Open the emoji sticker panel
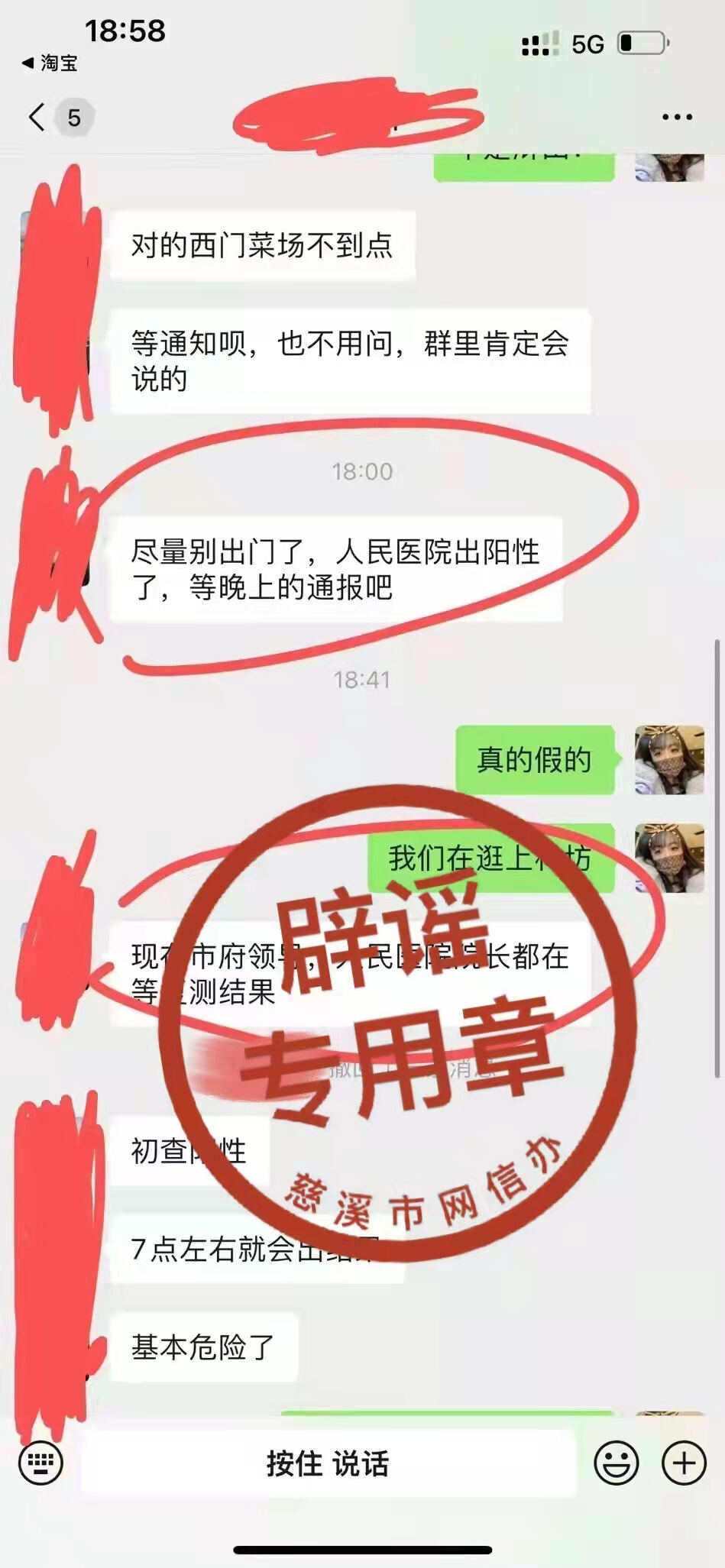 (x=616, y=1463)
